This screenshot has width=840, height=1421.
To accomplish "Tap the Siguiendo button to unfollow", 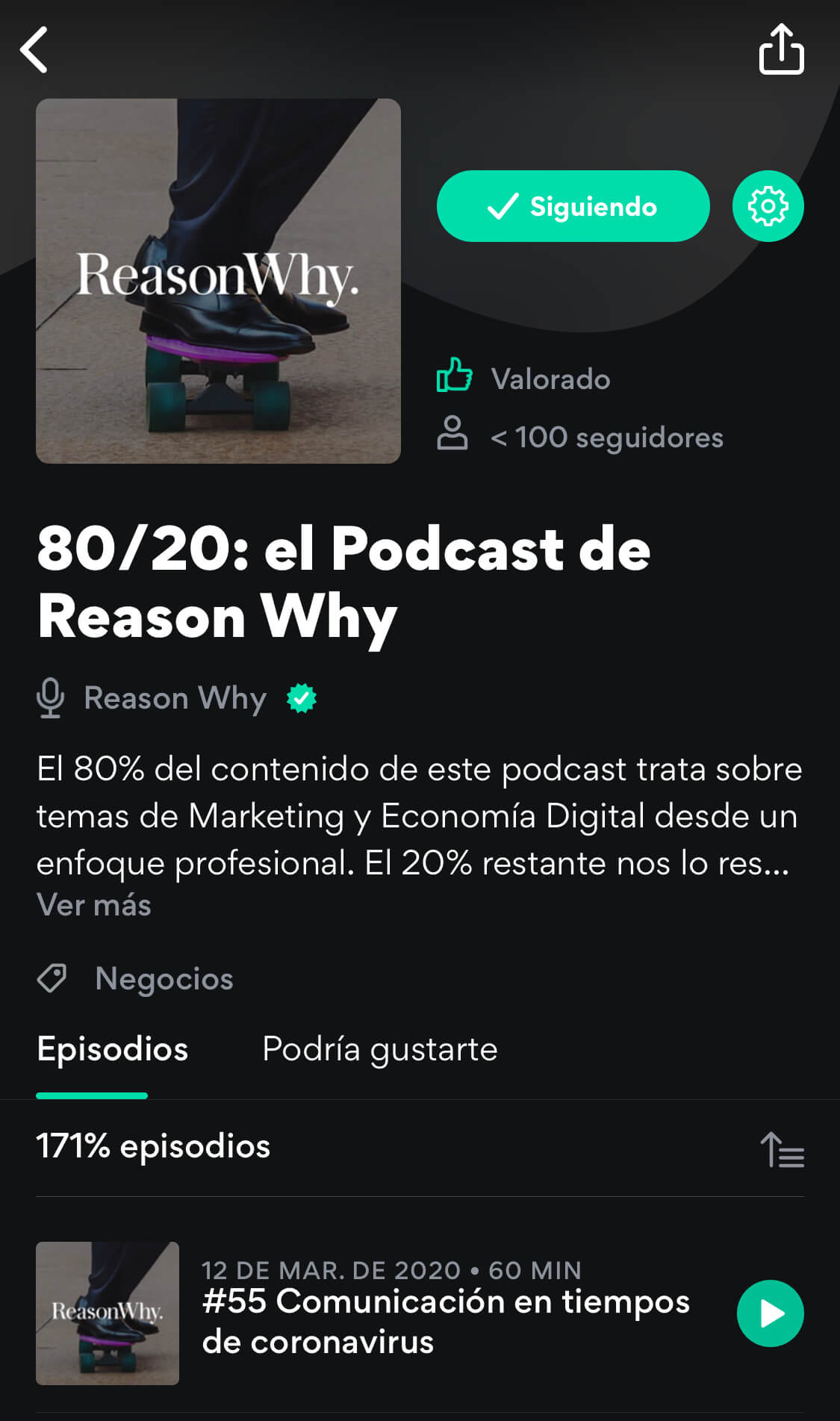I will [x=573, y=206].
